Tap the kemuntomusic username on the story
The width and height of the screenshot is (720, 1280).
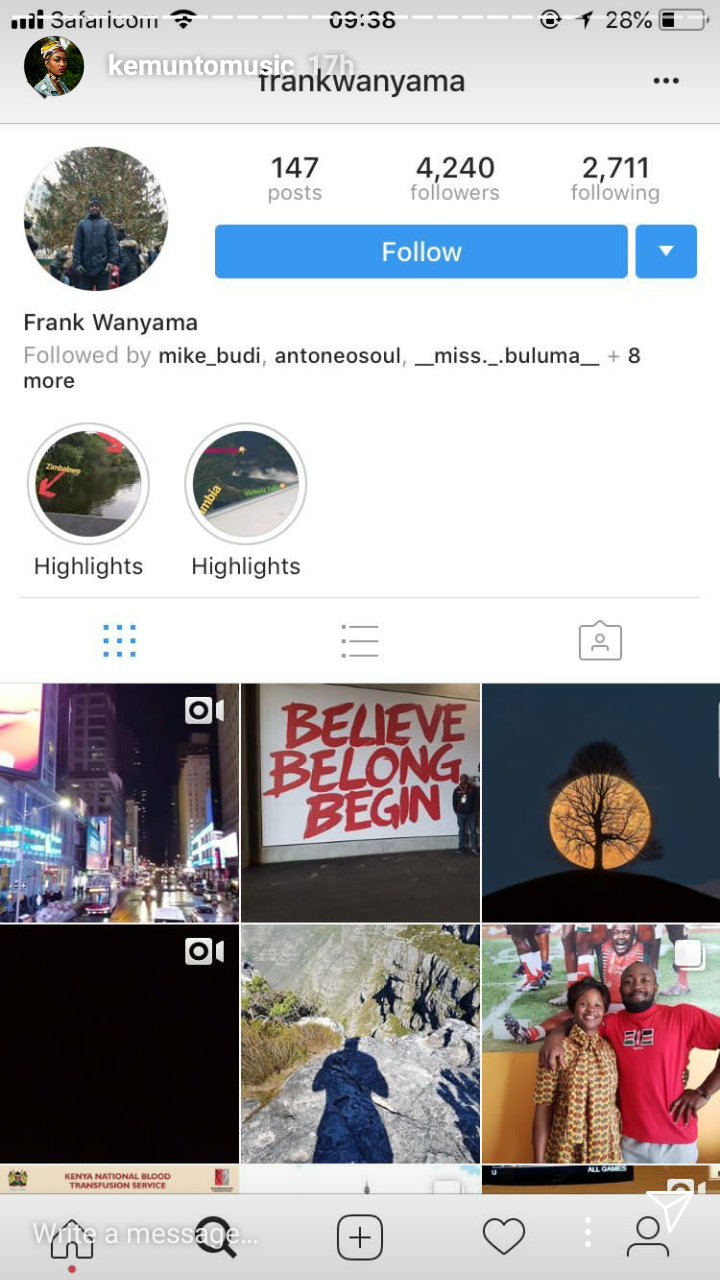pos(200,66)
